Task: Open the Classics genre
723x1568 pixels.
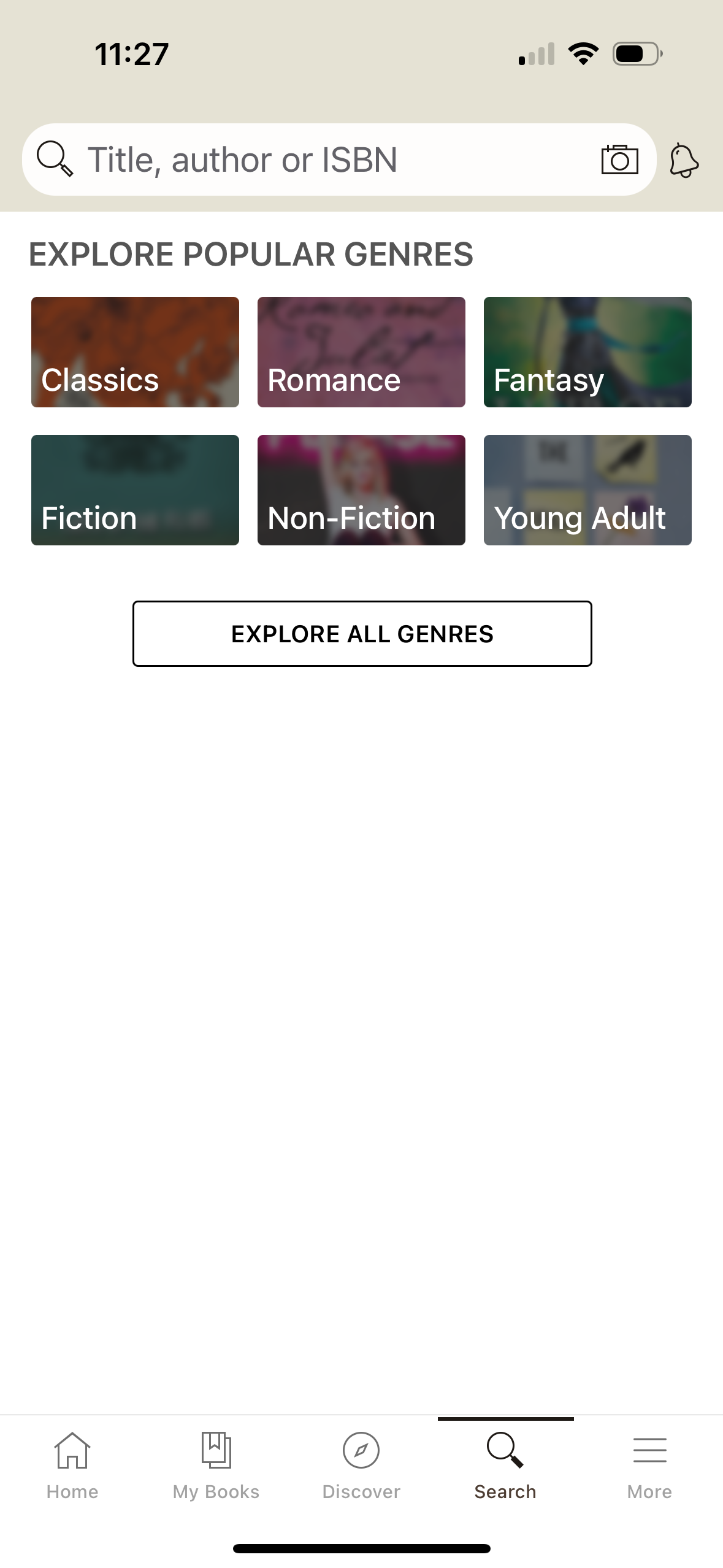Action: pyautogui.click(x=135, y=352)
